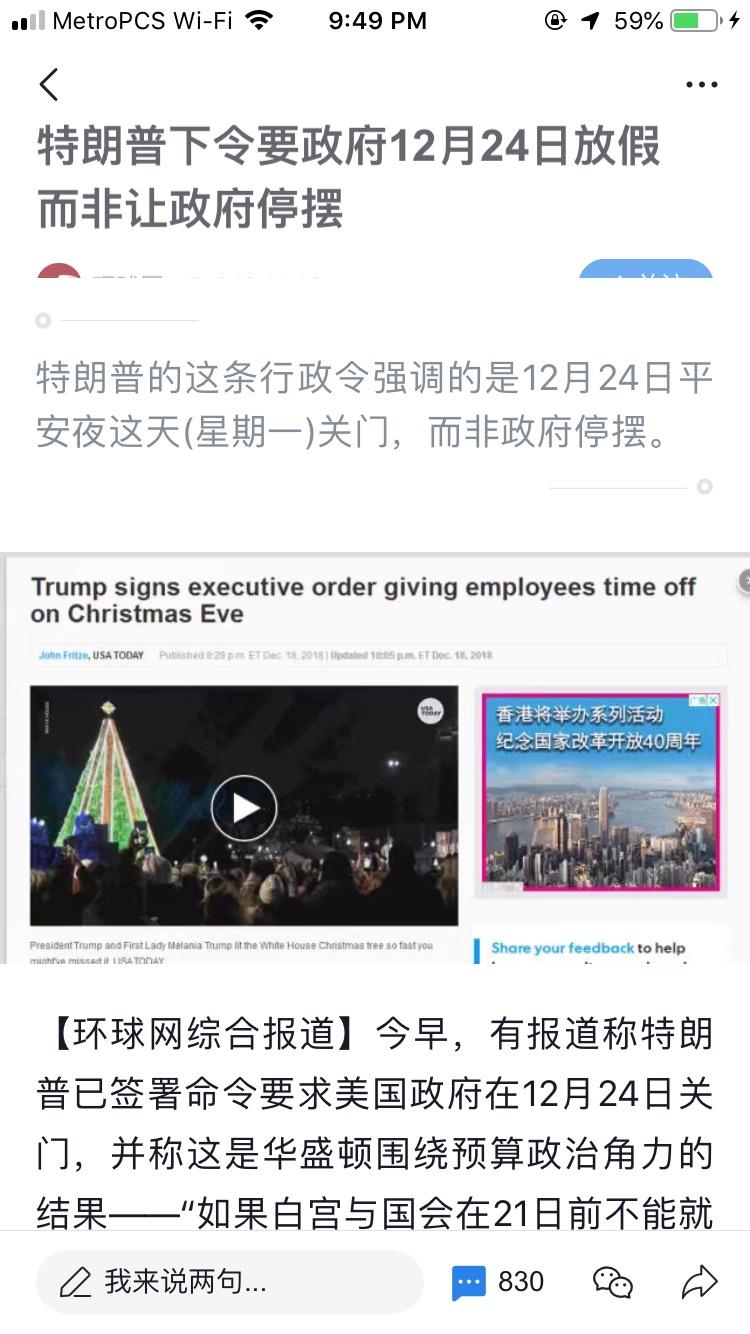Screen dimensions: 750x1334
Task: Go back using the top arrow
Action: [49, 85]
